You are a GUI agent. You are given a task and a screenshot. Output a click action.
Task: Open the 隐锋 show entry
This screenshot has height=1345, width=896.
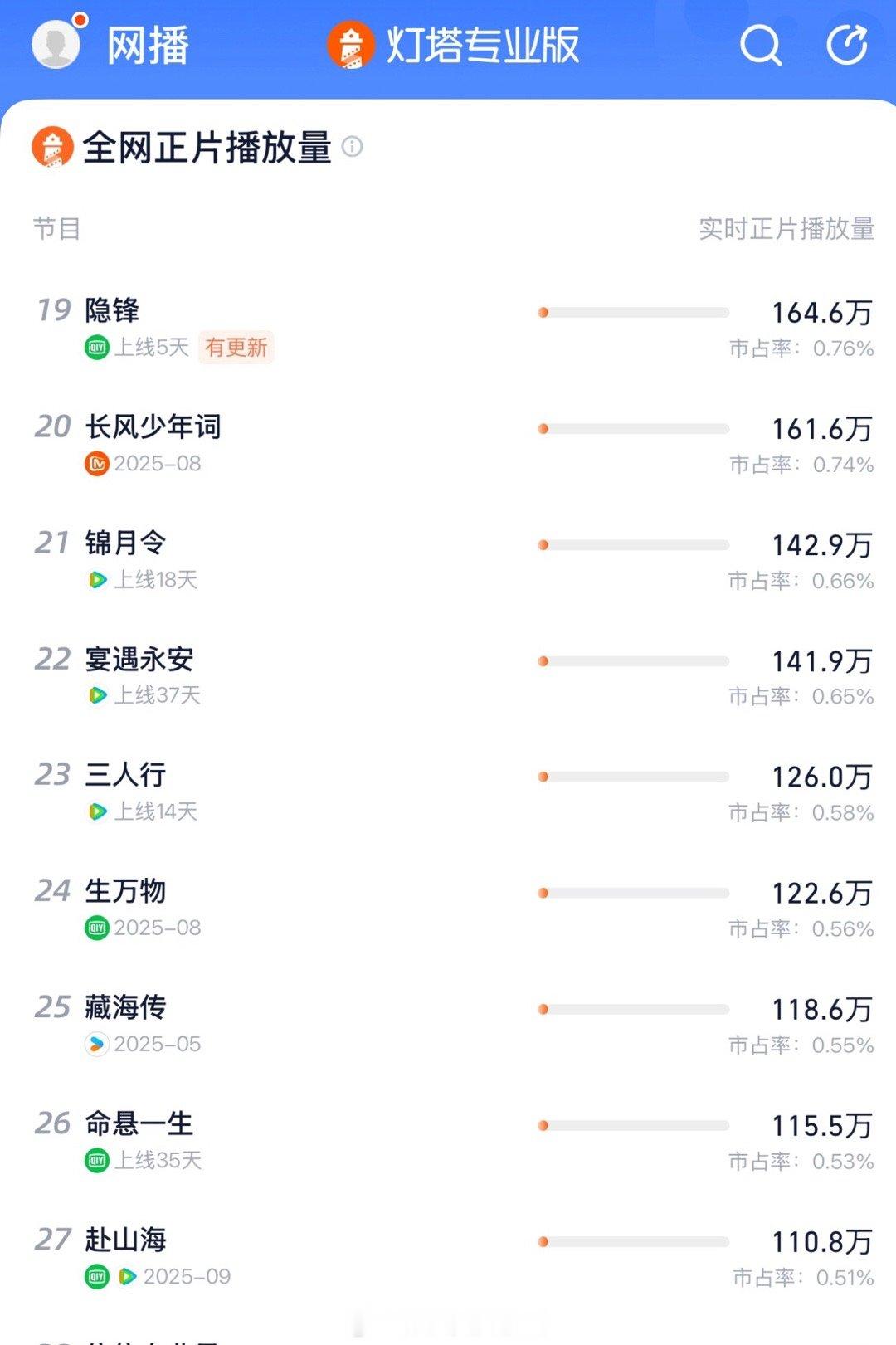click(x=113, y=307)
